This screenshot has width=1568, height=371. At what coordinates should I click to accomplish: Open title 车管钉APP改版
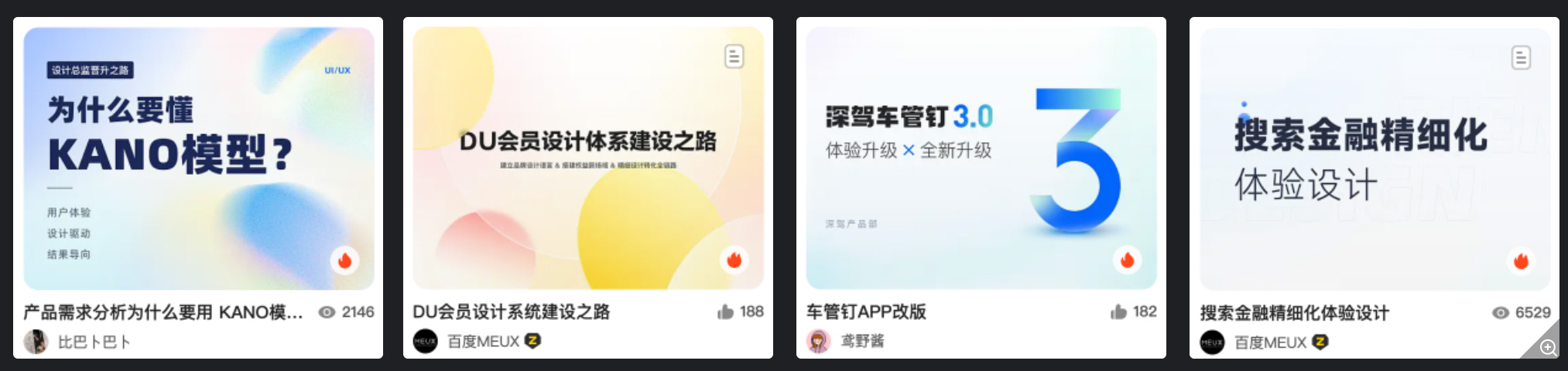tap(866, 311)
